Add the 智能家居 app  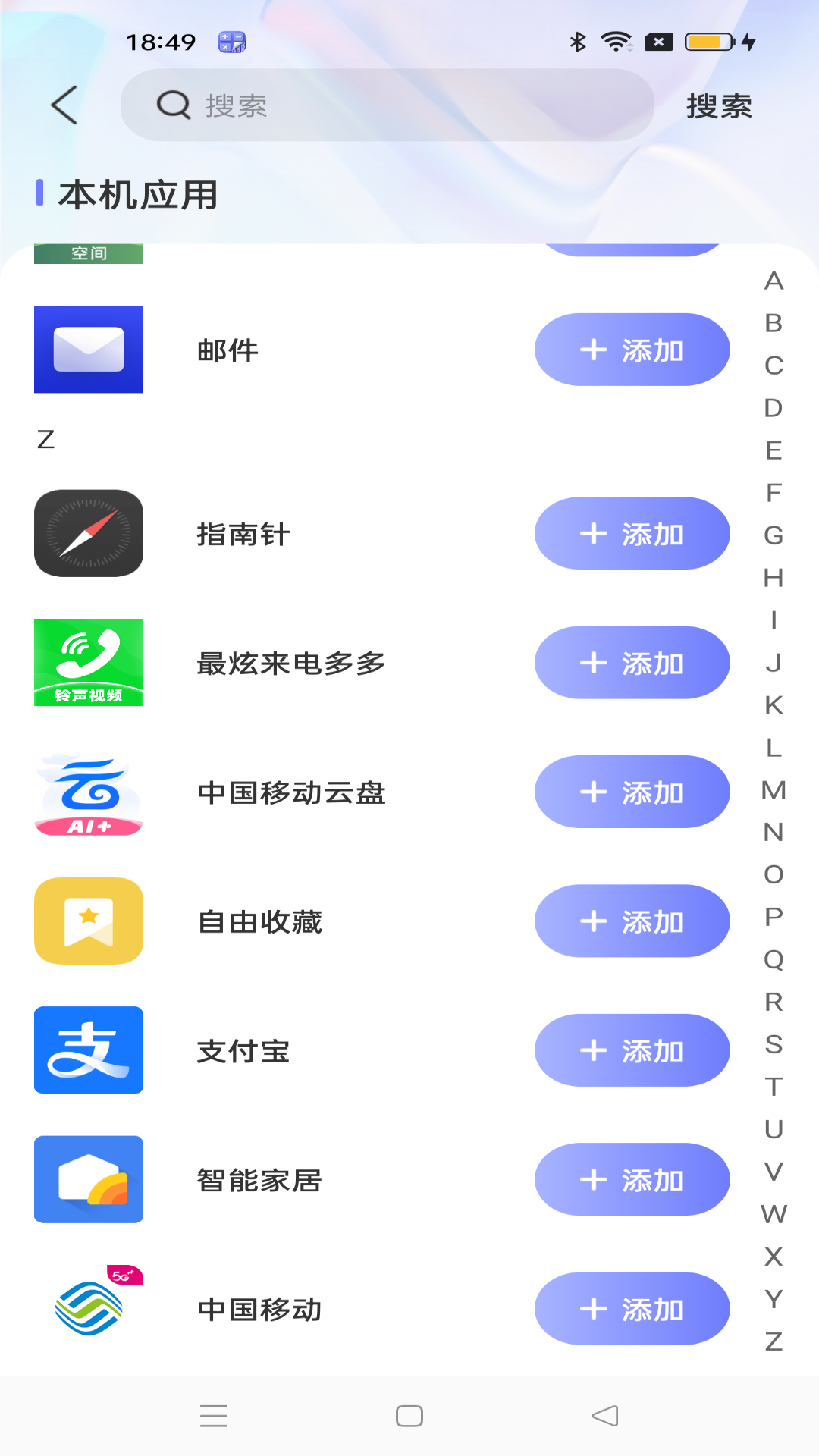coord(632,1179)
